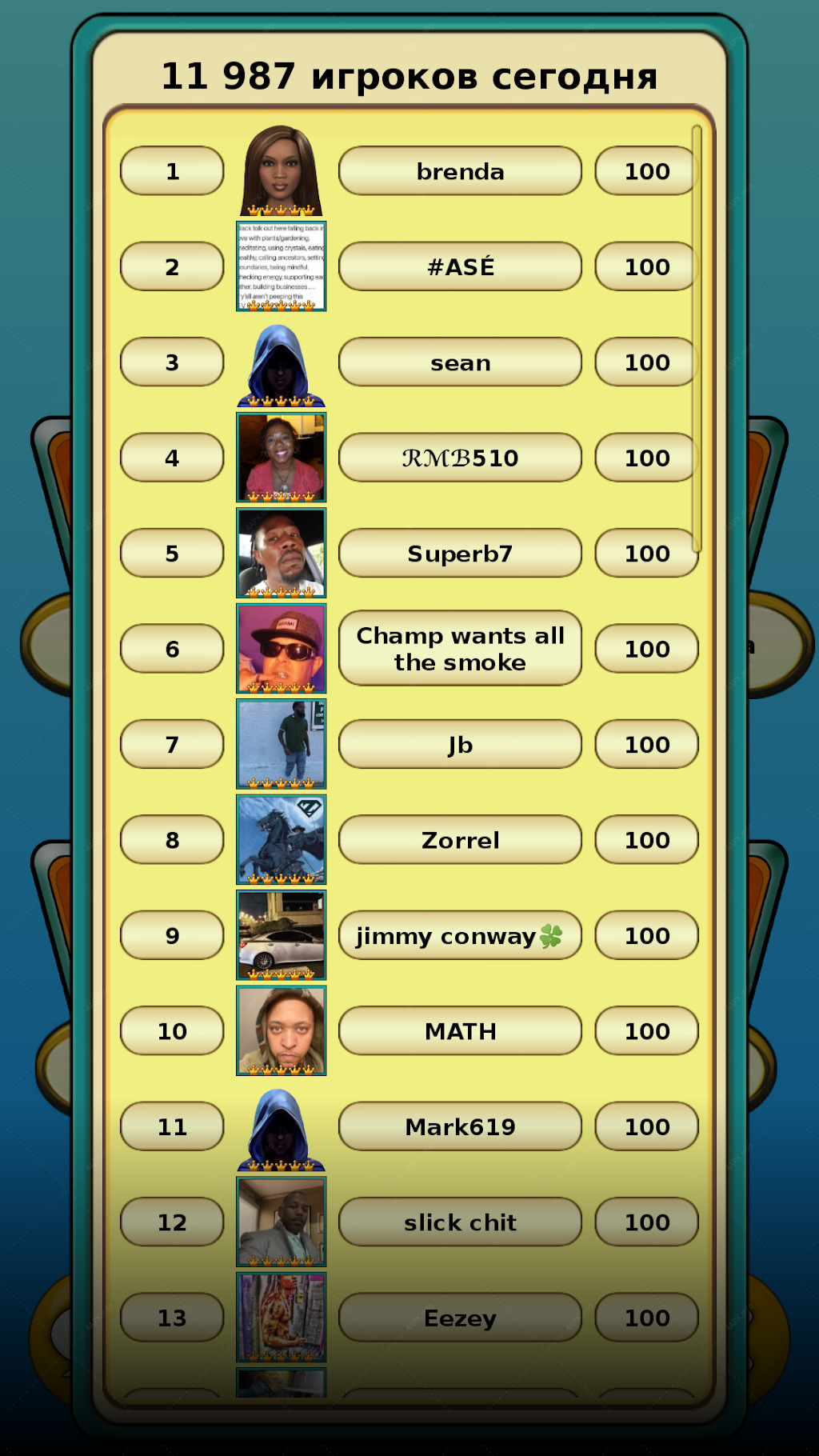The width and height of the screenshot is (819, 1456).
Task: Tap the #ASÉ player name
Action: click(x=460, y=266)
